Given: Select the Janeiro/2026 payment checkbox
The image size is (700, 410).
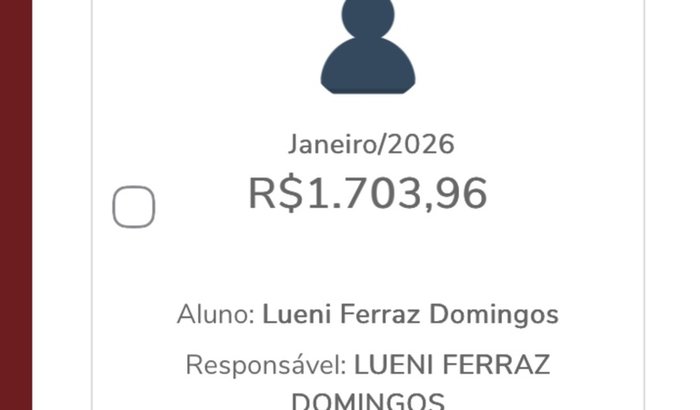Looking at the screenshot, I should coord(134,208).
